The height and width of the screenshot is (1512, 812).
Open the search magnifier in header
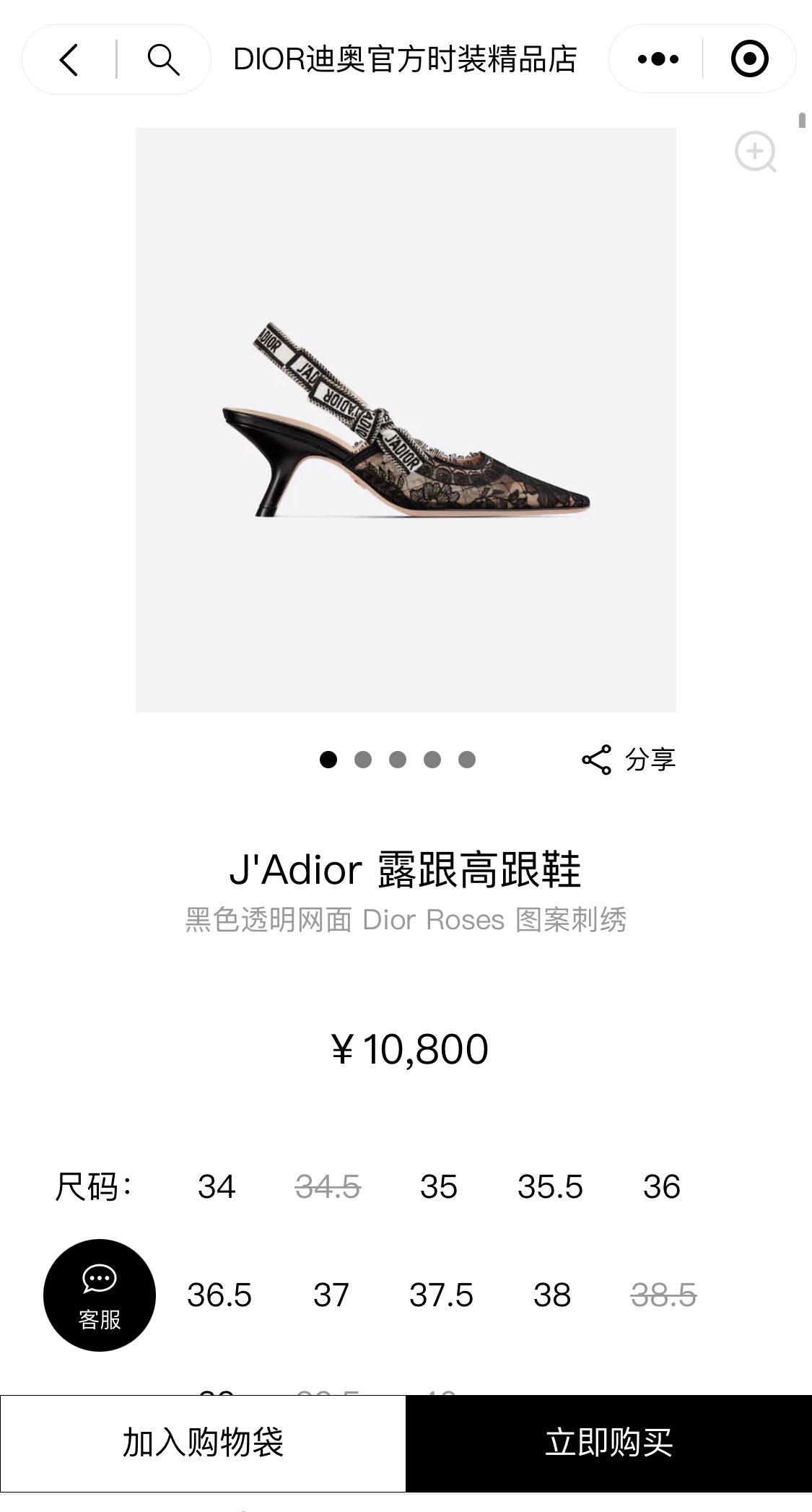click(x=163, y=59)
